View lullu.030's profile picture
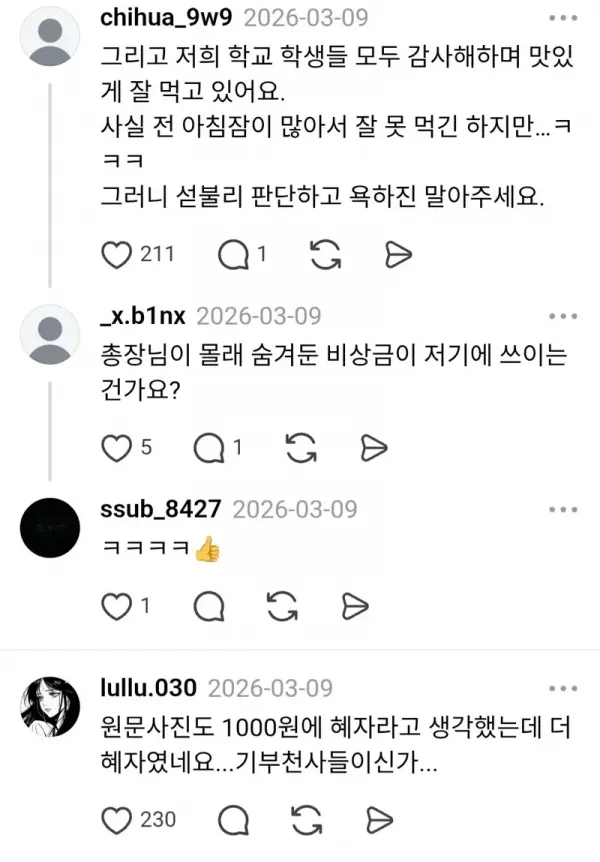The image size is (600, 862). pos(50,706)
